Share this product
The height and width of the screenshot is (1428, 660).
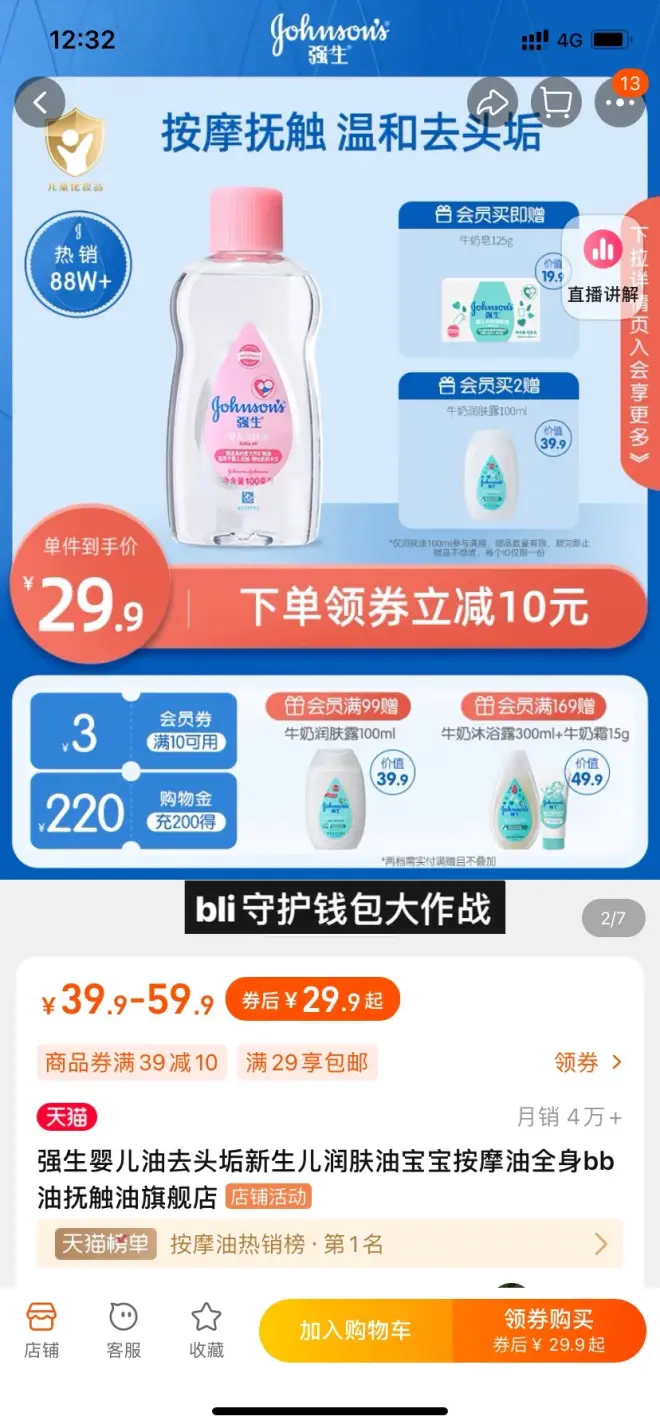pos(492,102)
